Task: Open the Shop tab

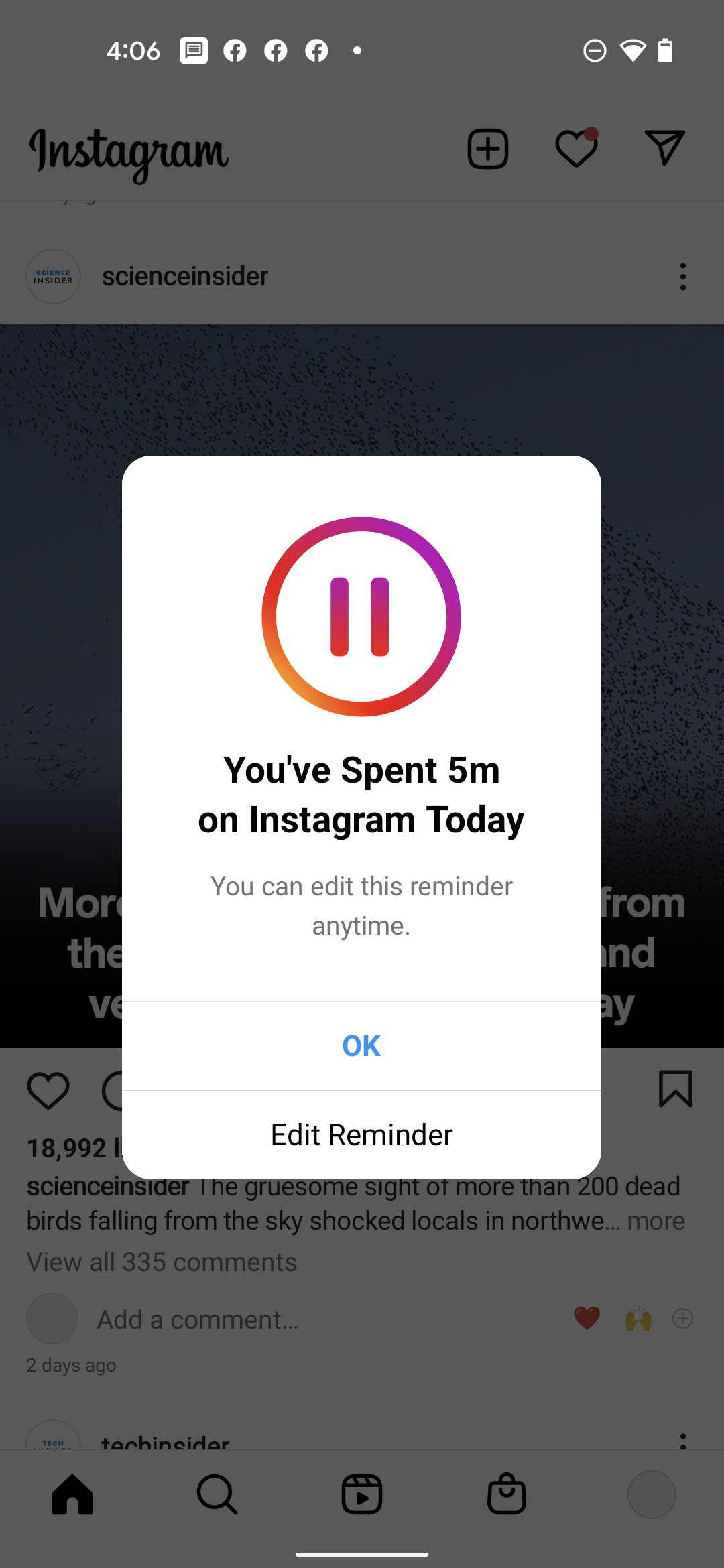Action: coord(507,1494)
